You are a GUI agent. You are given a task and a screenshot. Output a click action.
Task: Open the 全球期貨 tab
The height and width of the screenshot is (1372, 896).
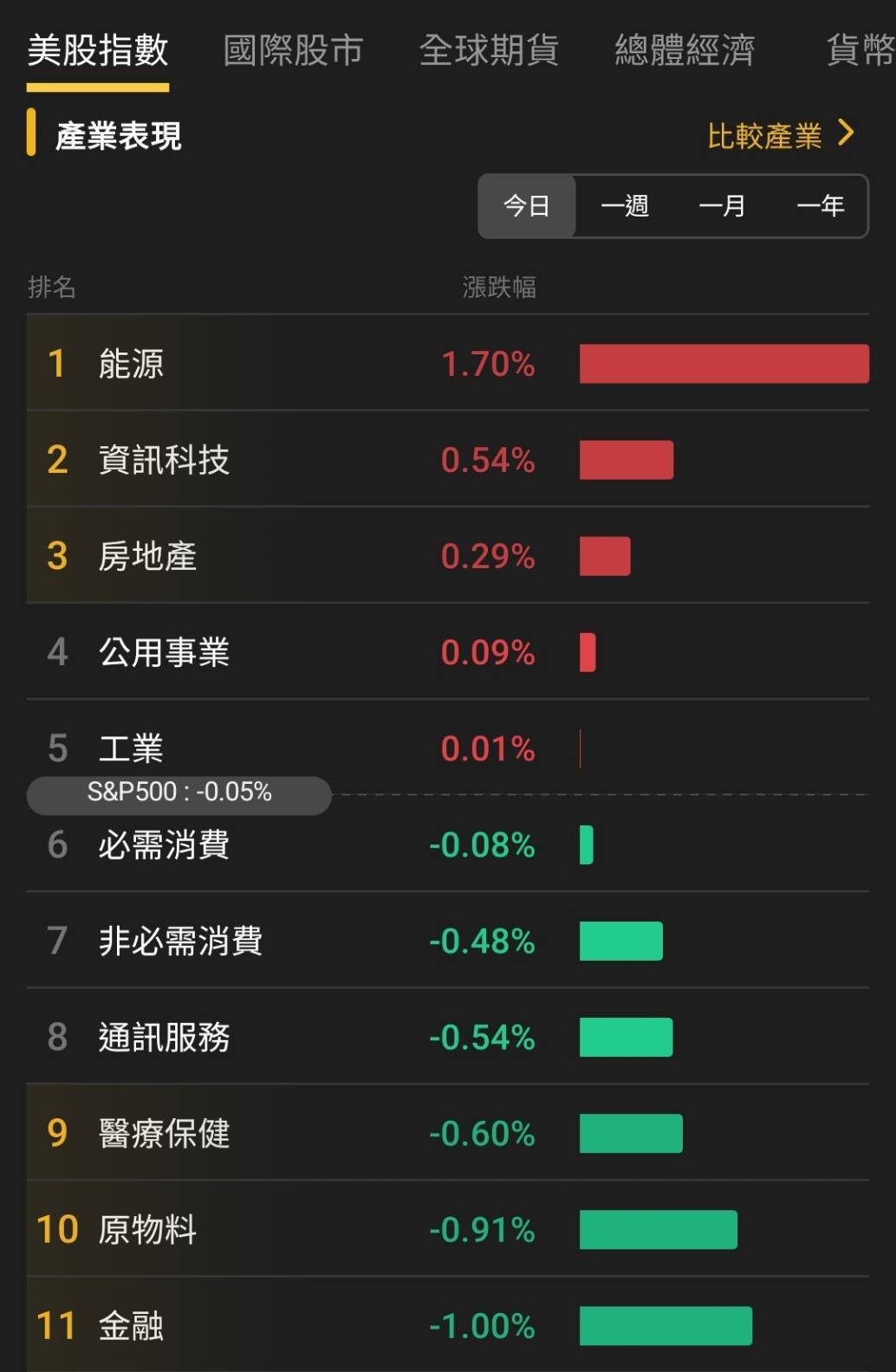point(490,50)
